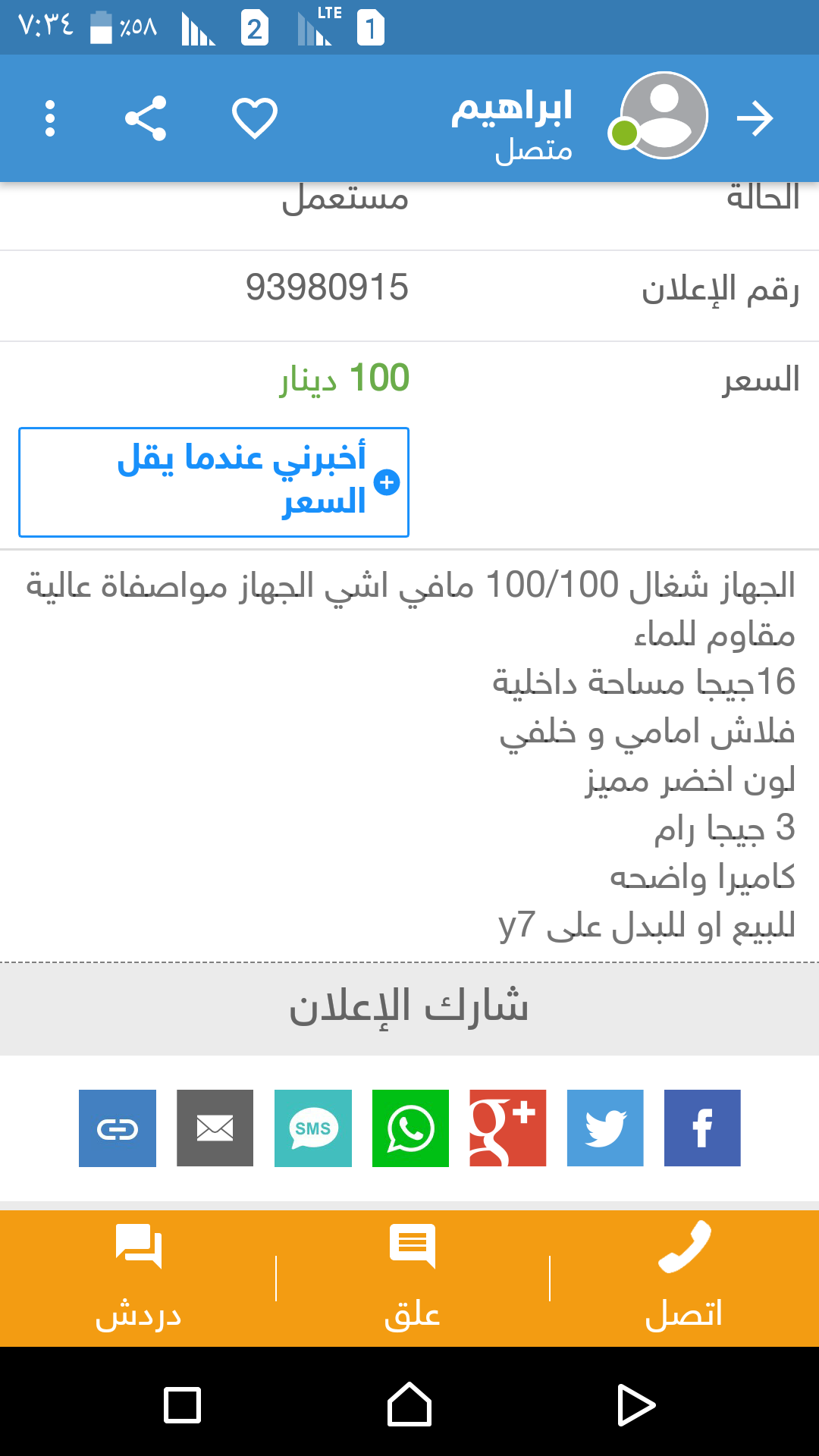Share the ad via Google Plus
Screen dimensions: 819x1456
[507, 1128]
